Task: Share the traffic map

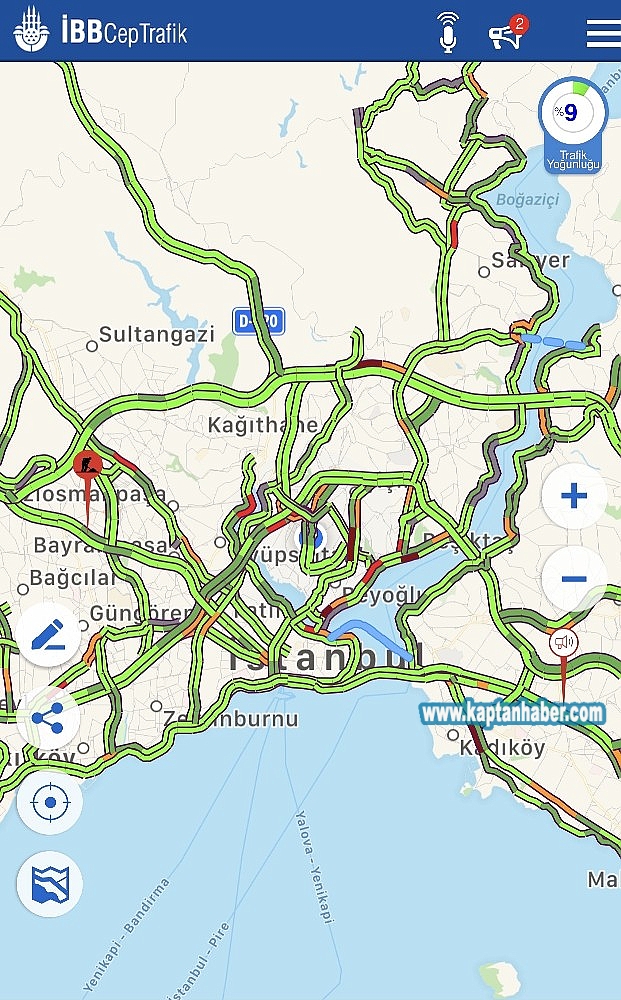Action: point(49,718)
